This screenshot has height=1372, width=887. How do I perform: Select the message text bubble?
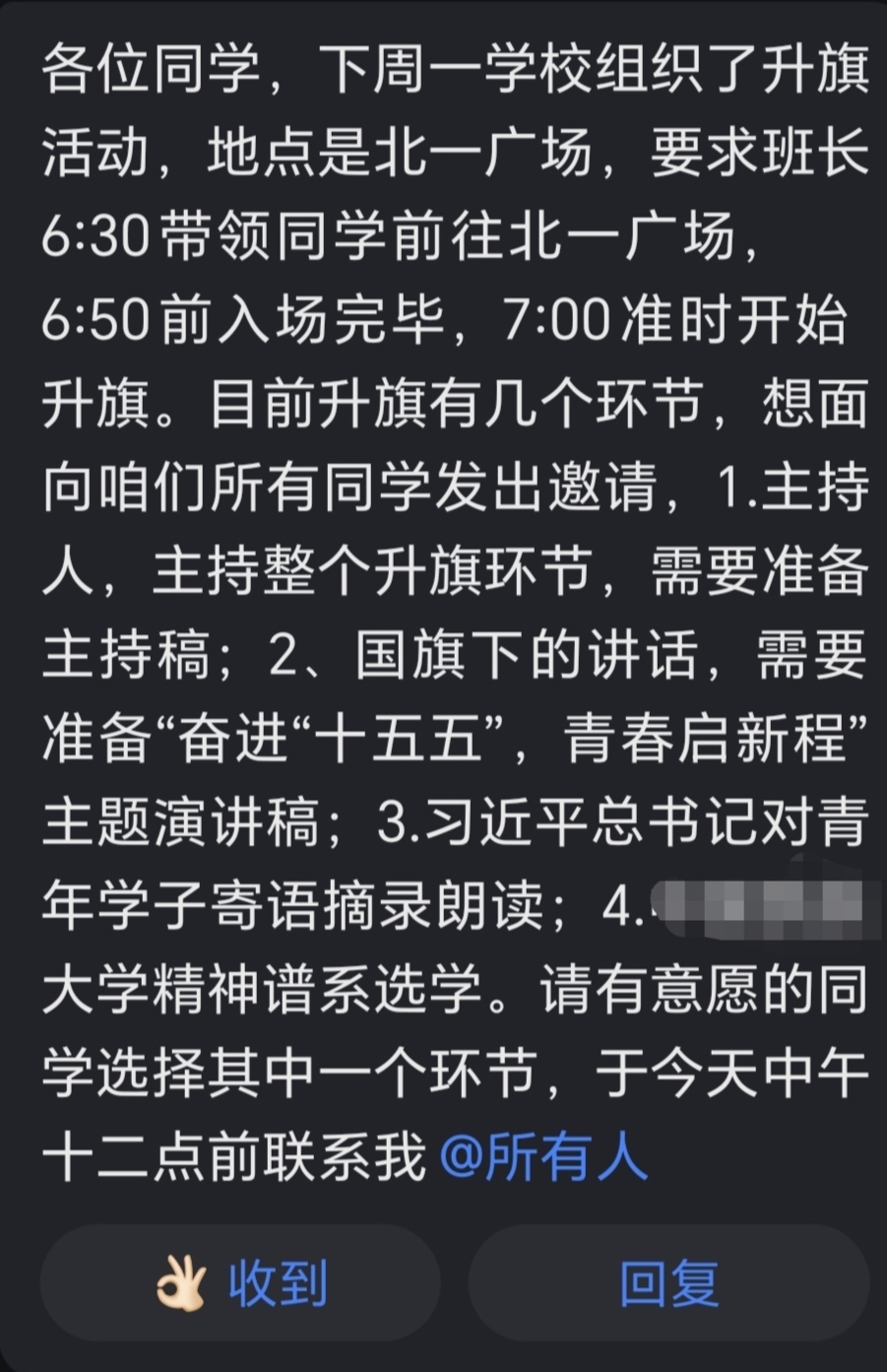coord(443,611)
